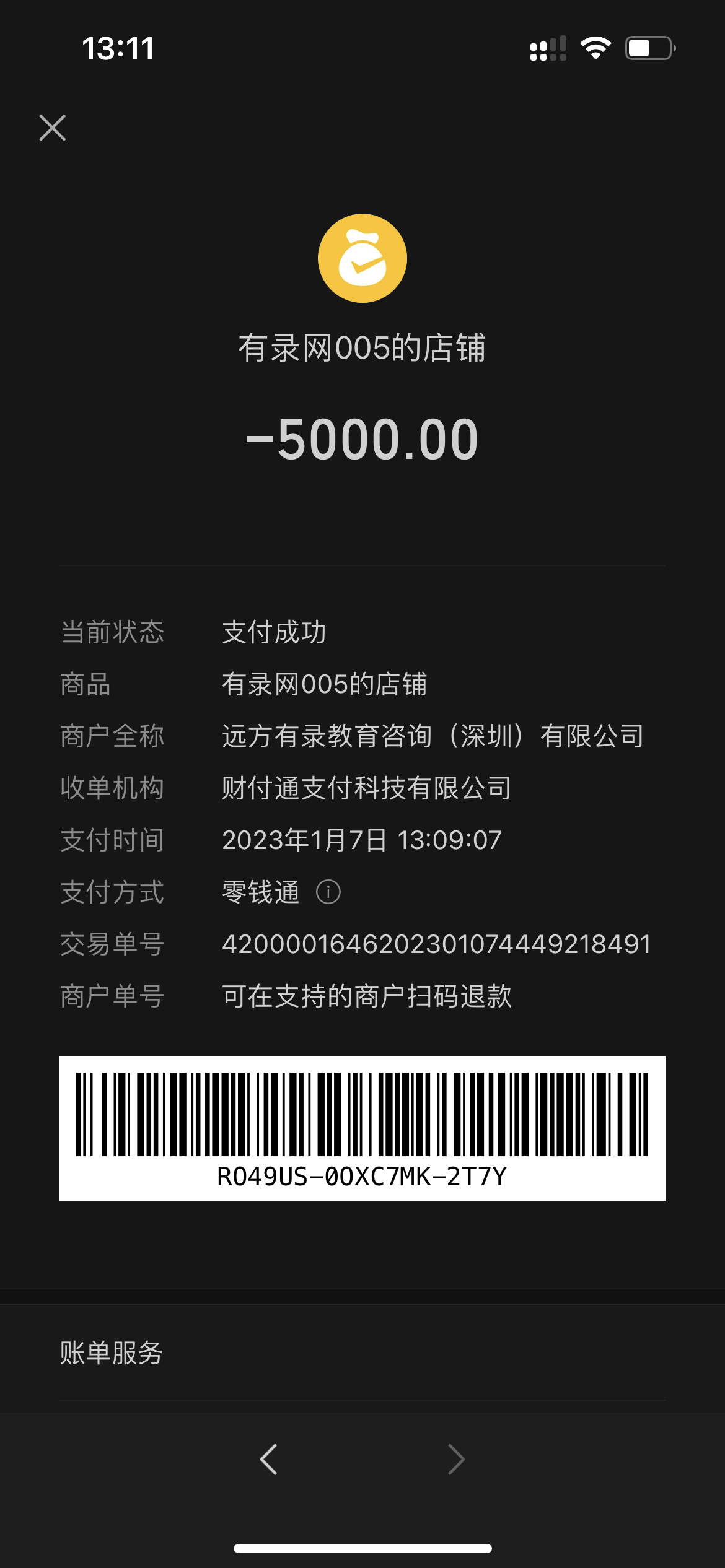Go back with the left arrow
725x1568 pixels.
tap(269, 1460)
